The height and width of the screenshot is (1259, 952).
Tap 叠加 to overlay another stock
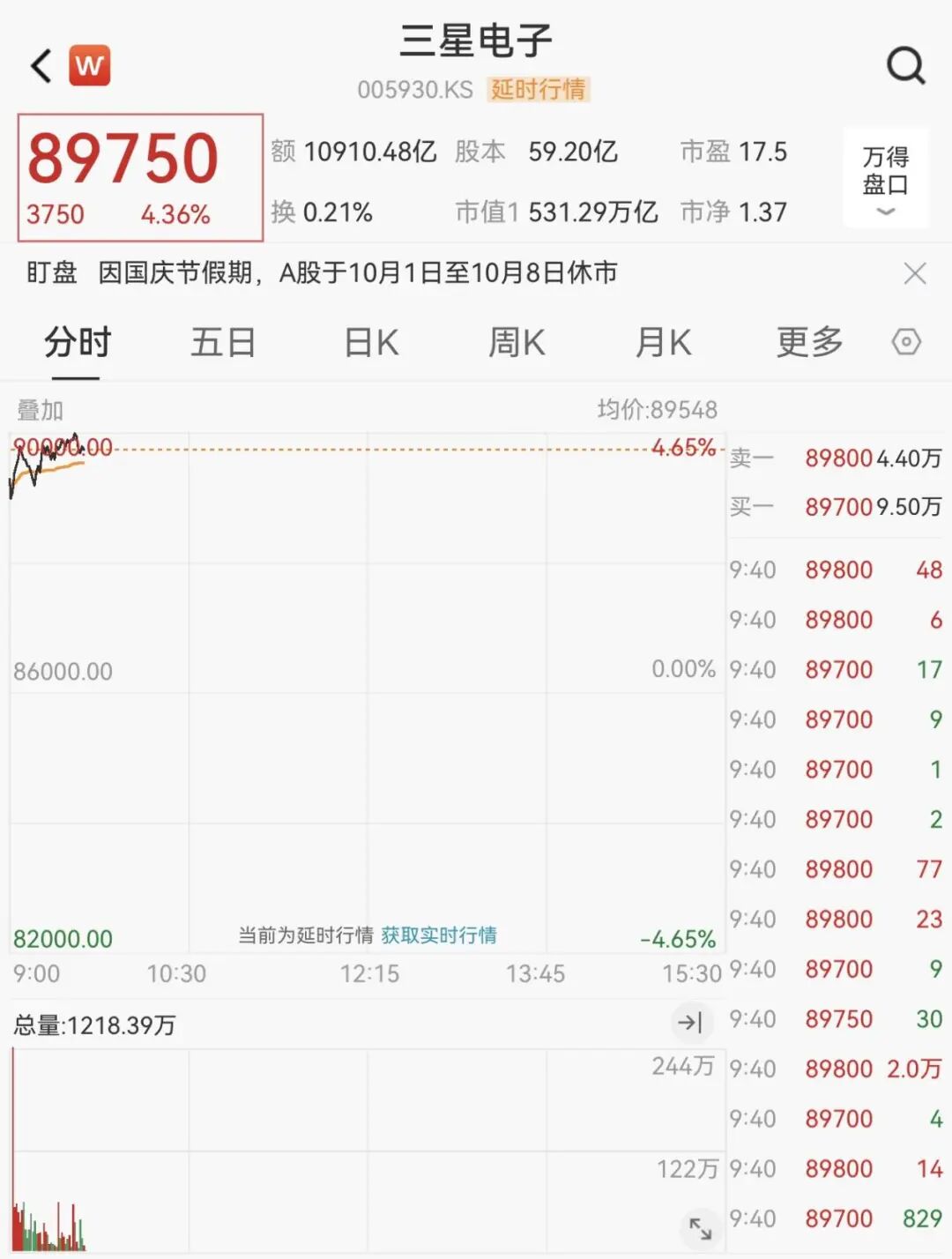pos(41,410)
